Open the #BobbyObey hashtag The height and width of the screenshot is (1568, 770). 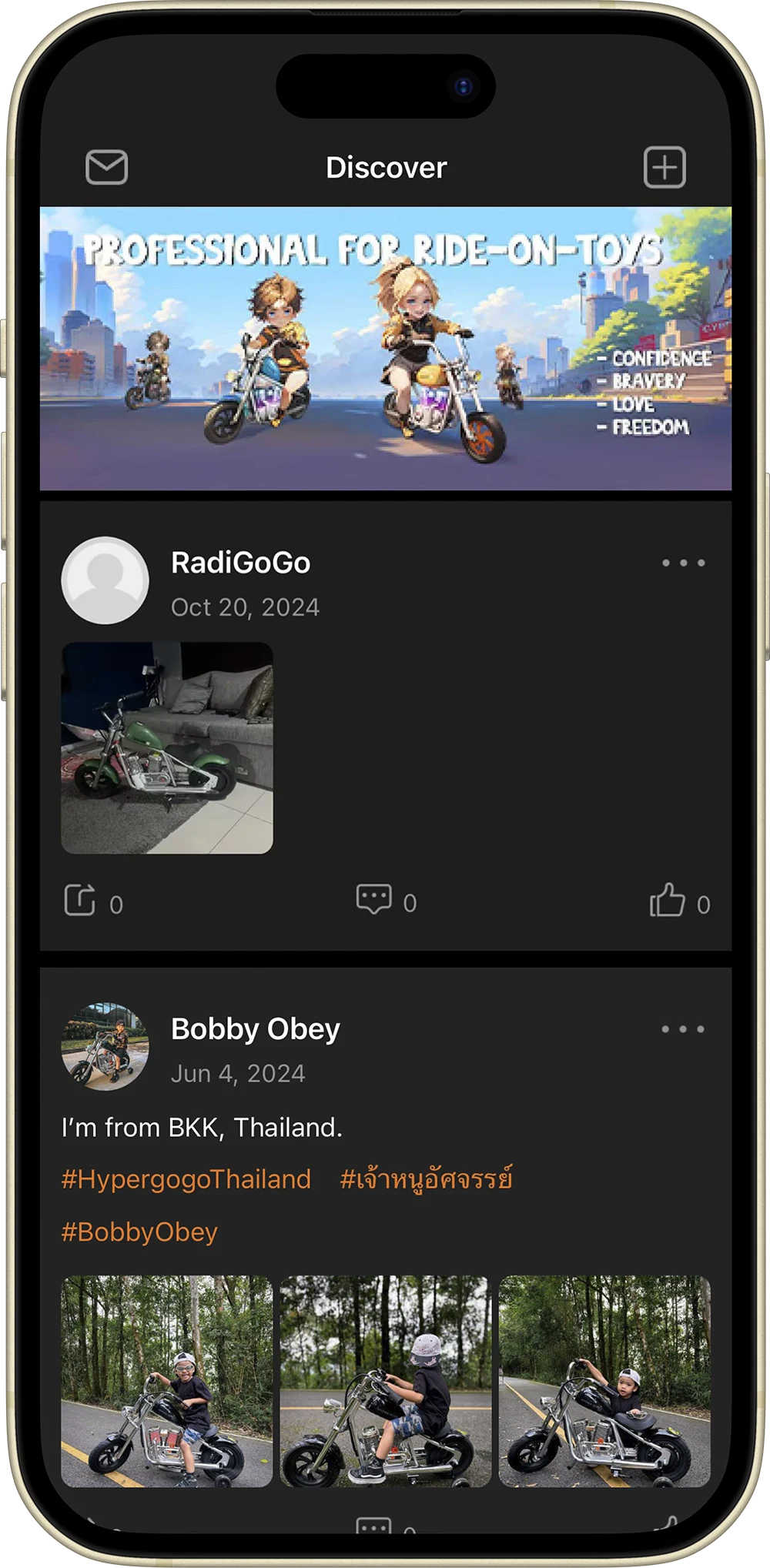pos(139,1232)
